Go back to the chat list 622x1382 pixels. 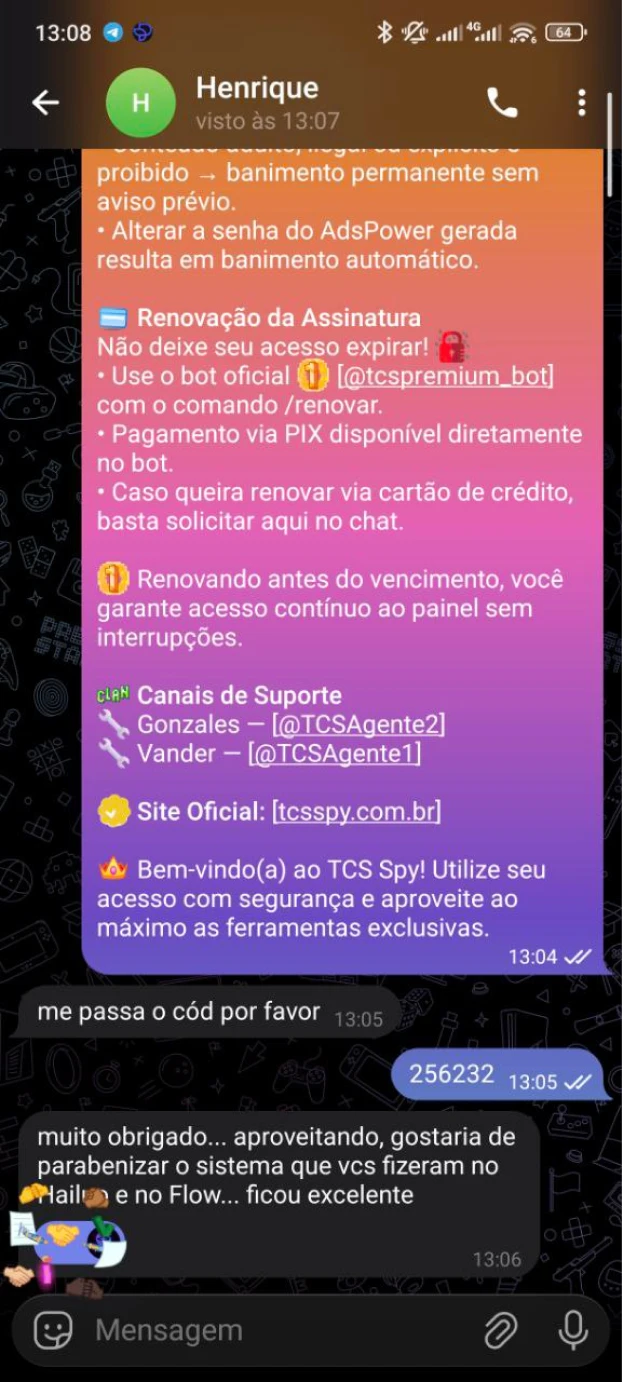[45, 103]
